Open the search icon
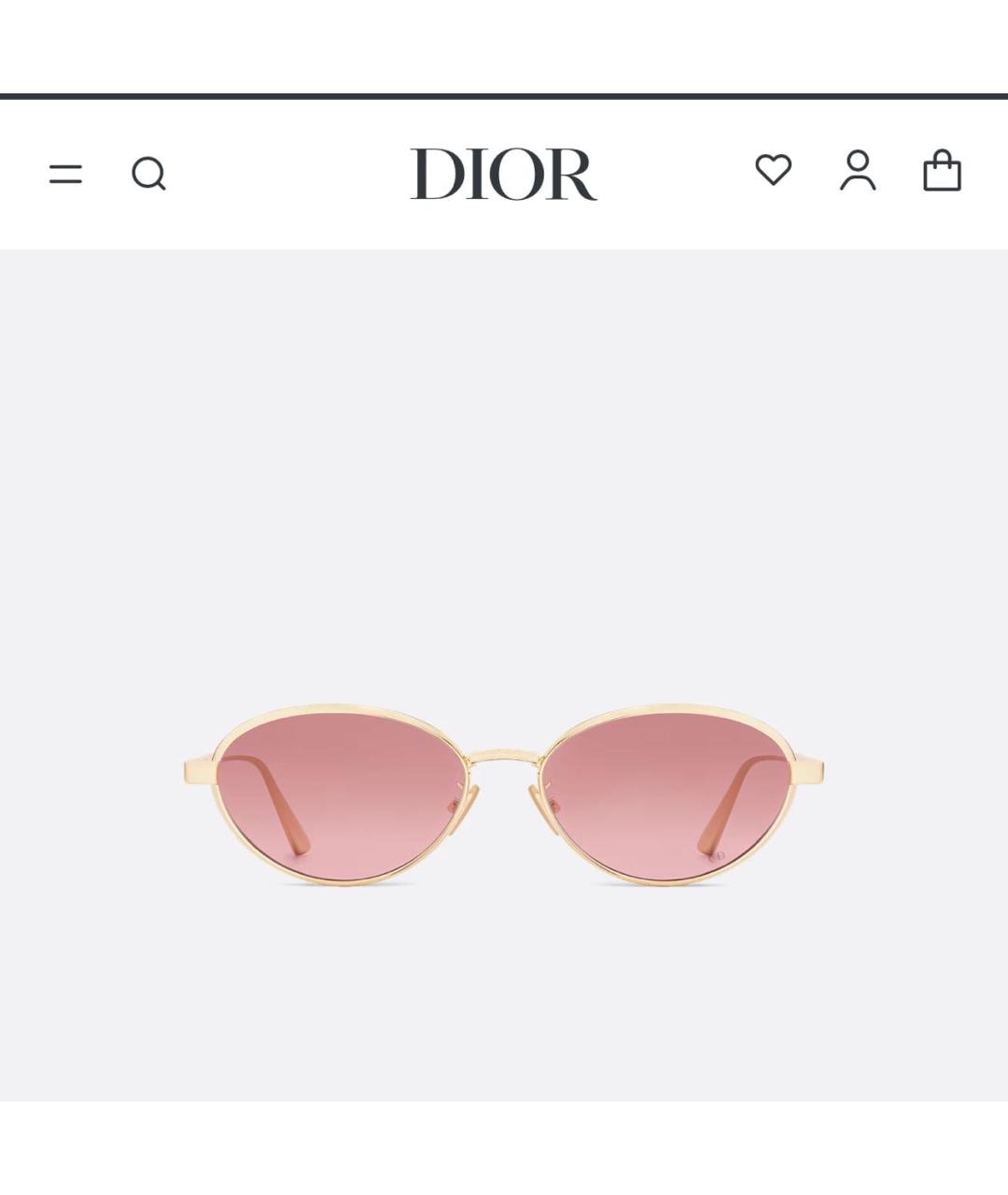This screenshot has width=1008, height=1195. (148, 174)
